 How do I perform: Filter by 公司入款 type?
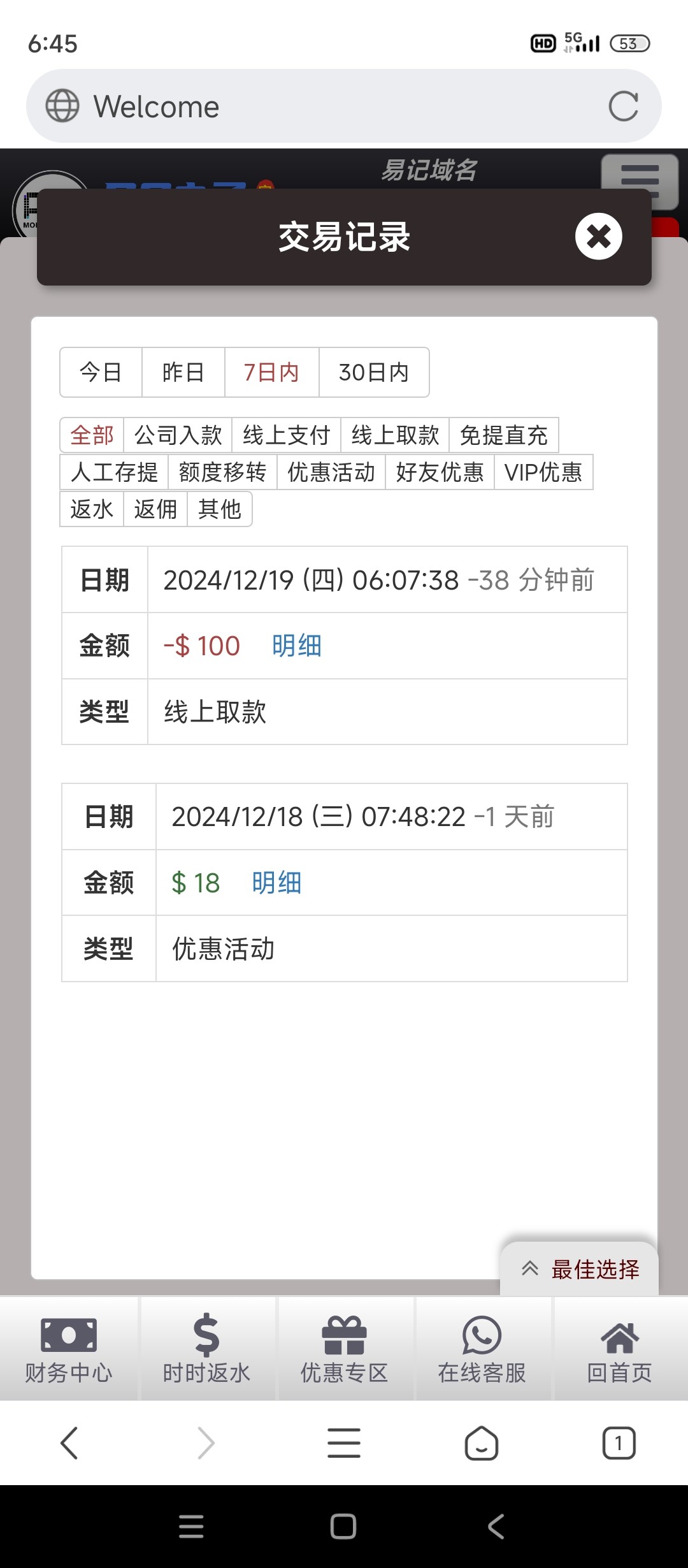click(178, 435)
